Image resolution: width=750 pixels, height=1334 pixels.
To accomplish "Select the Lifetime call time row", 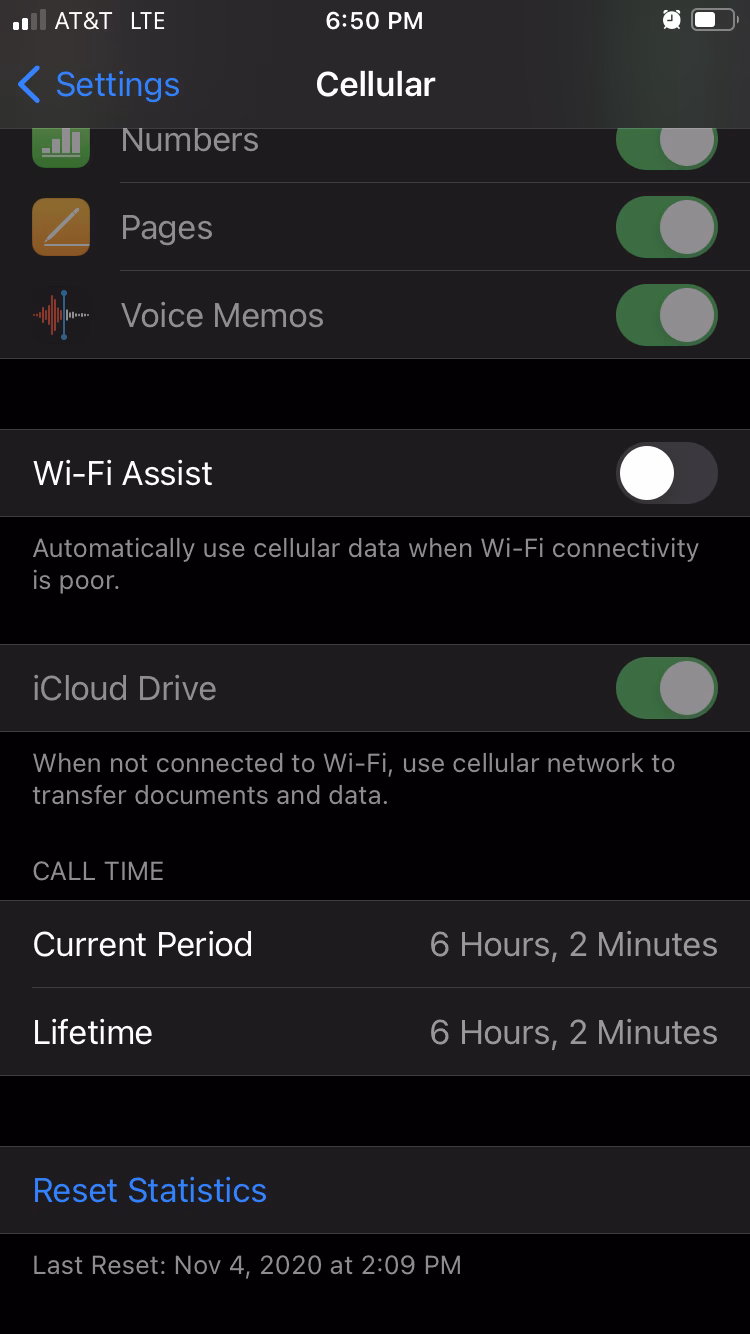I will click(375, 1032).
